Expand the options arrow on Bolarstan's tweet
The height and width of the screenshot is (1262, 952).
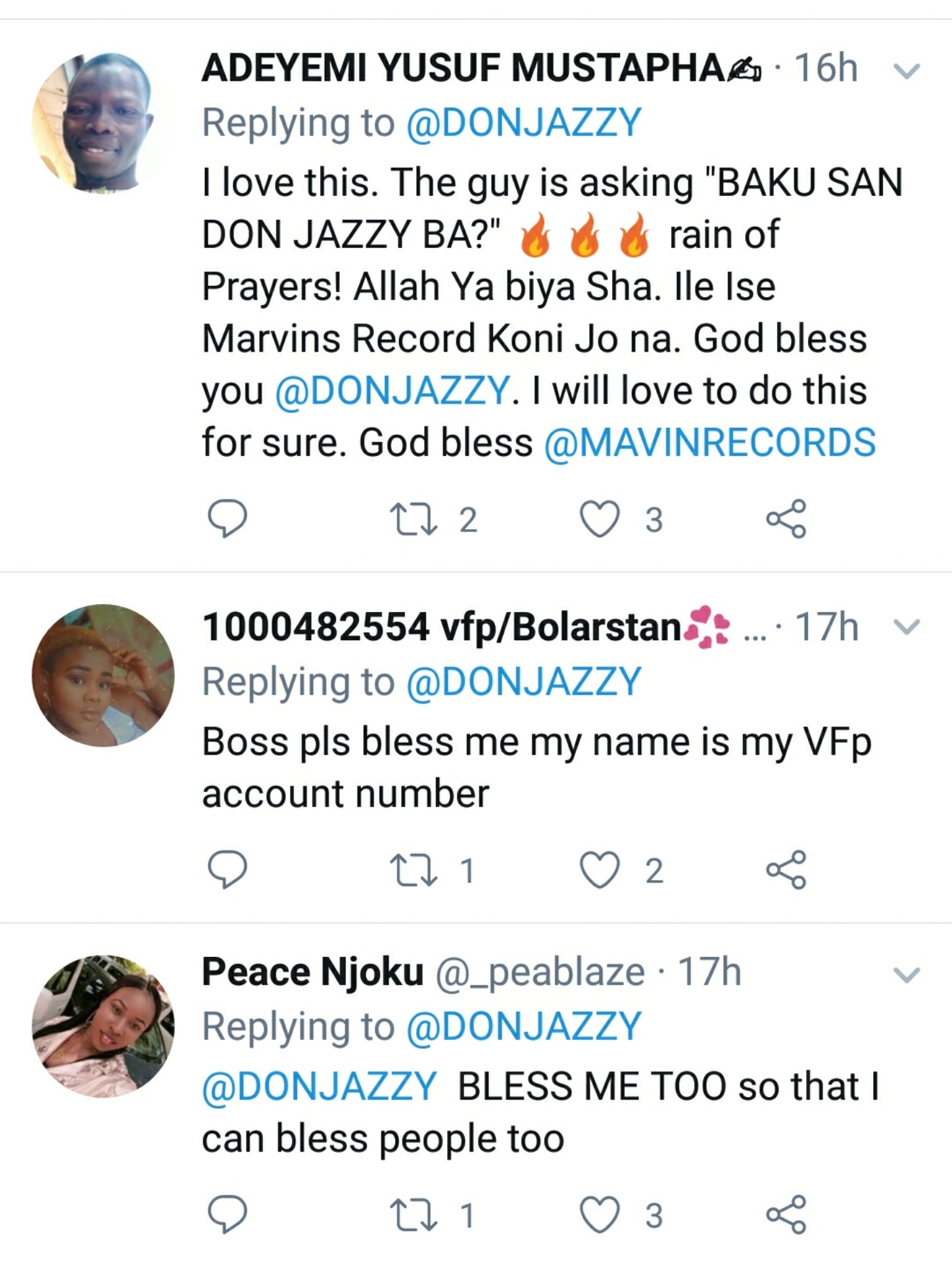pos(907,628)
